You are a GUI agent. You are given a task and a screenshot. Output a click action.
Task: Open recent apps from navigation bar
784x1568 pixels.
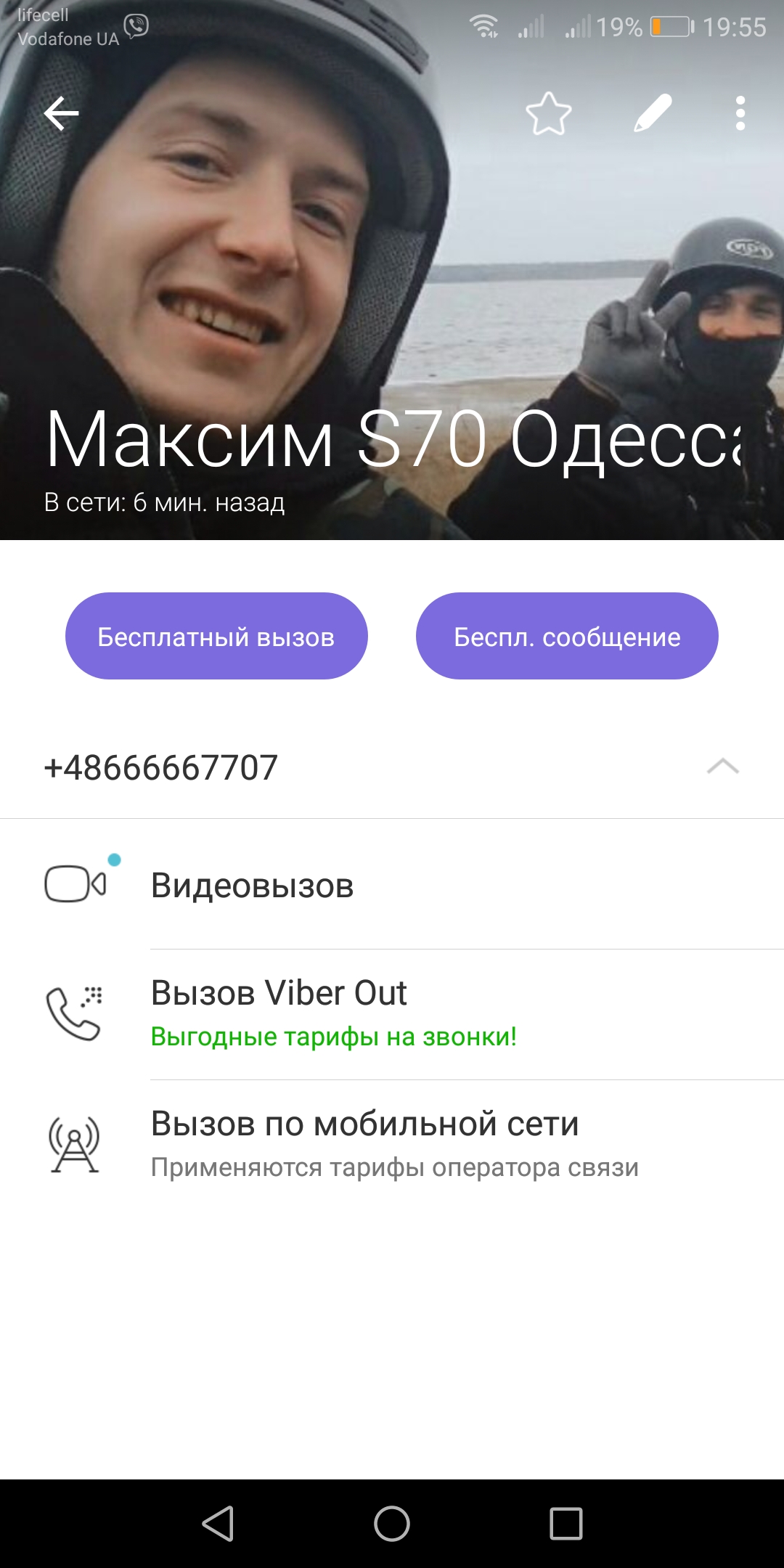[566, 1523]
